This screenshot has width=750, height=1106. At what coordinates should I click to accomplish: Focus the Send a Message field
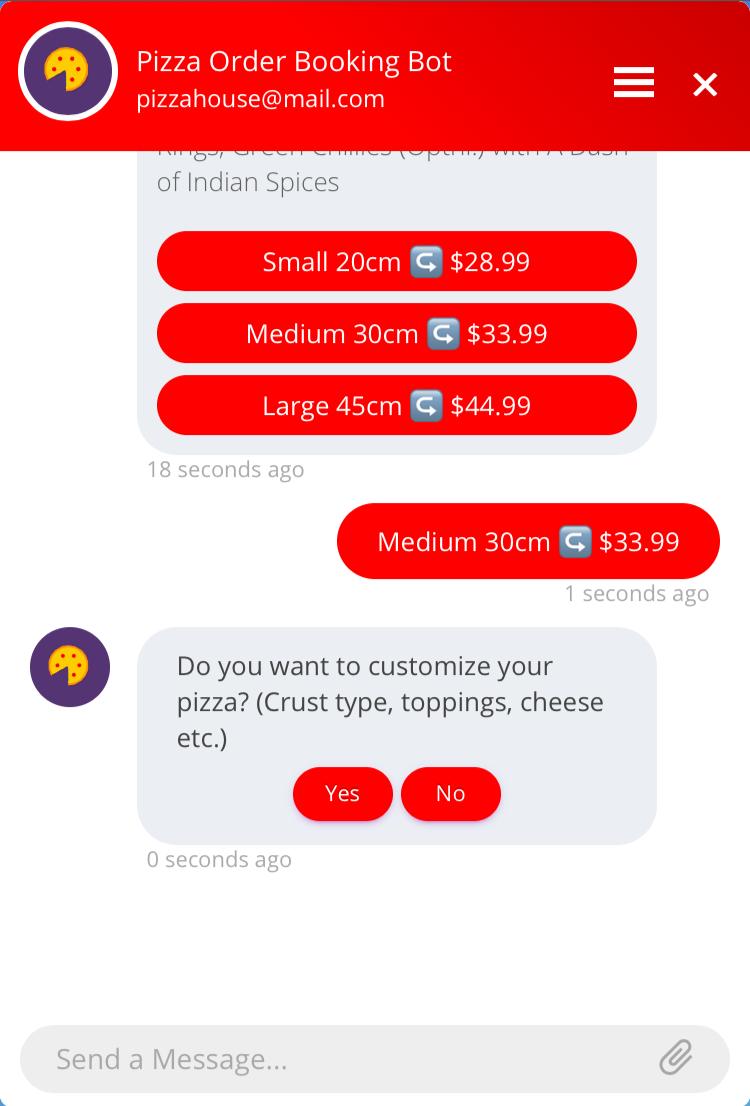340,1059
